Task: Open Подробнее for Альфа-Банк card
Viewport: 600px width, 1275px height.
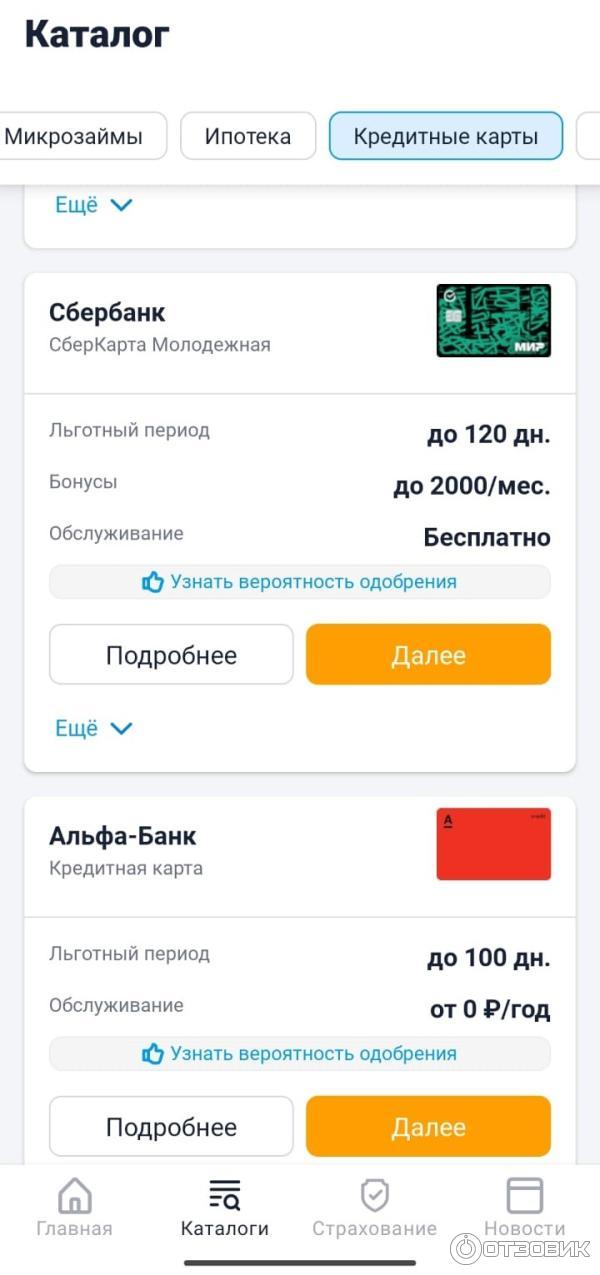Action: 171,1127
